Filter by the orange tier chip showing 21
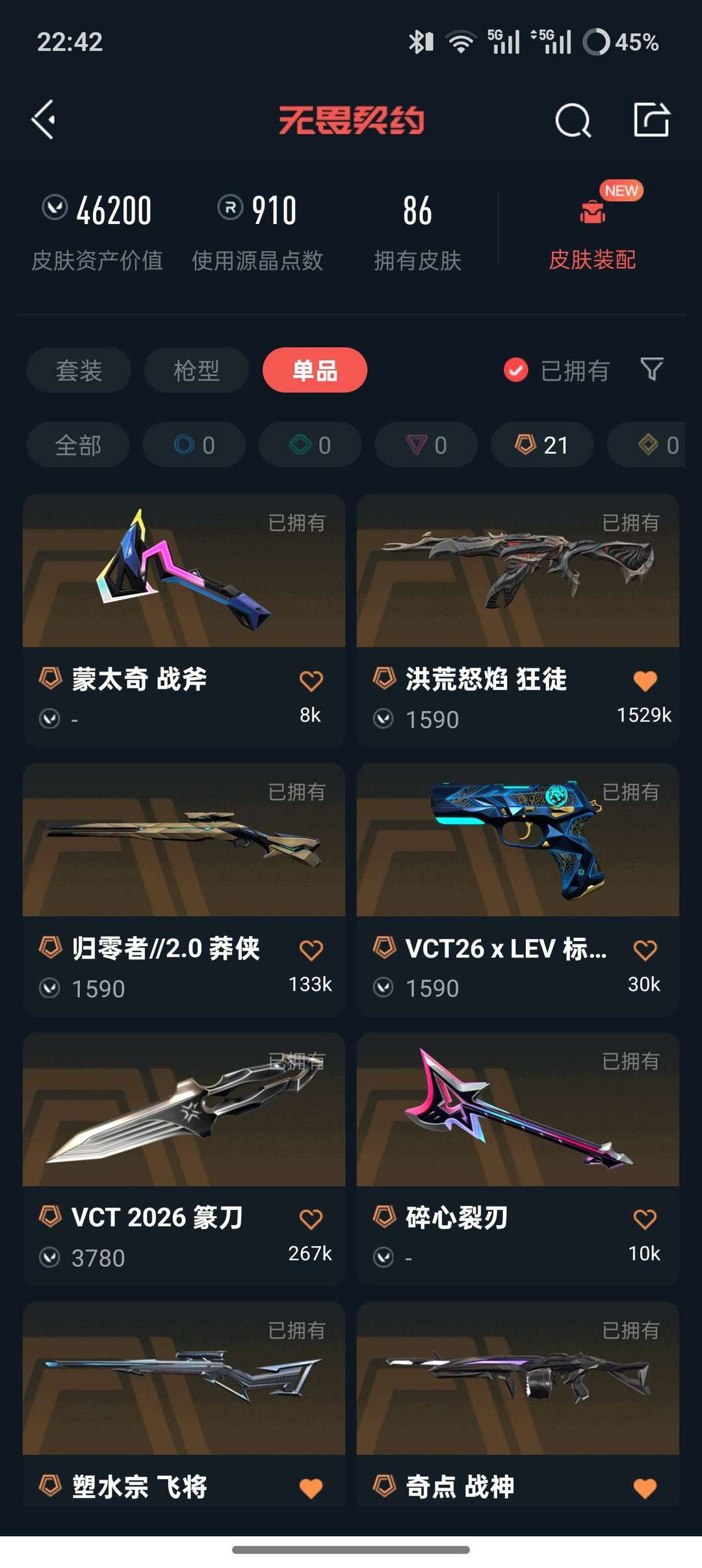Viewport: 702px width, 1568px height. 541,445
